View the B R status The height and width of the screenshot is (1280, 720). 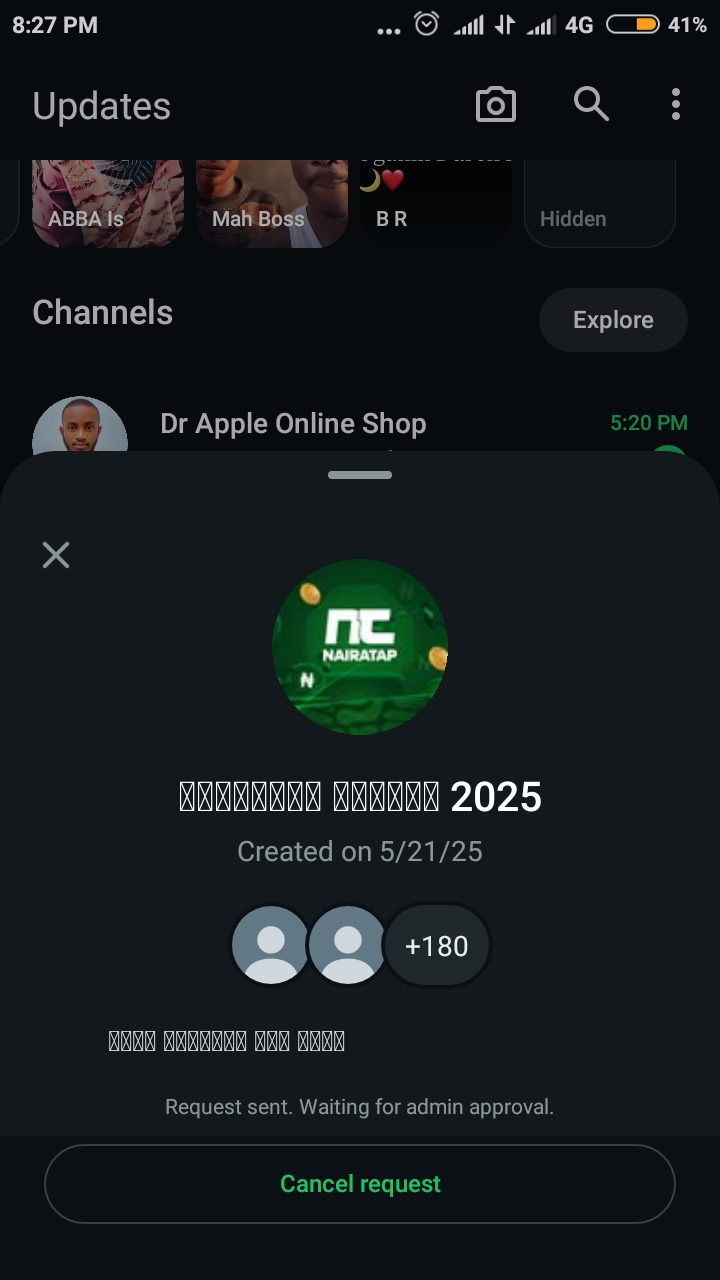[x=436, y=204]
